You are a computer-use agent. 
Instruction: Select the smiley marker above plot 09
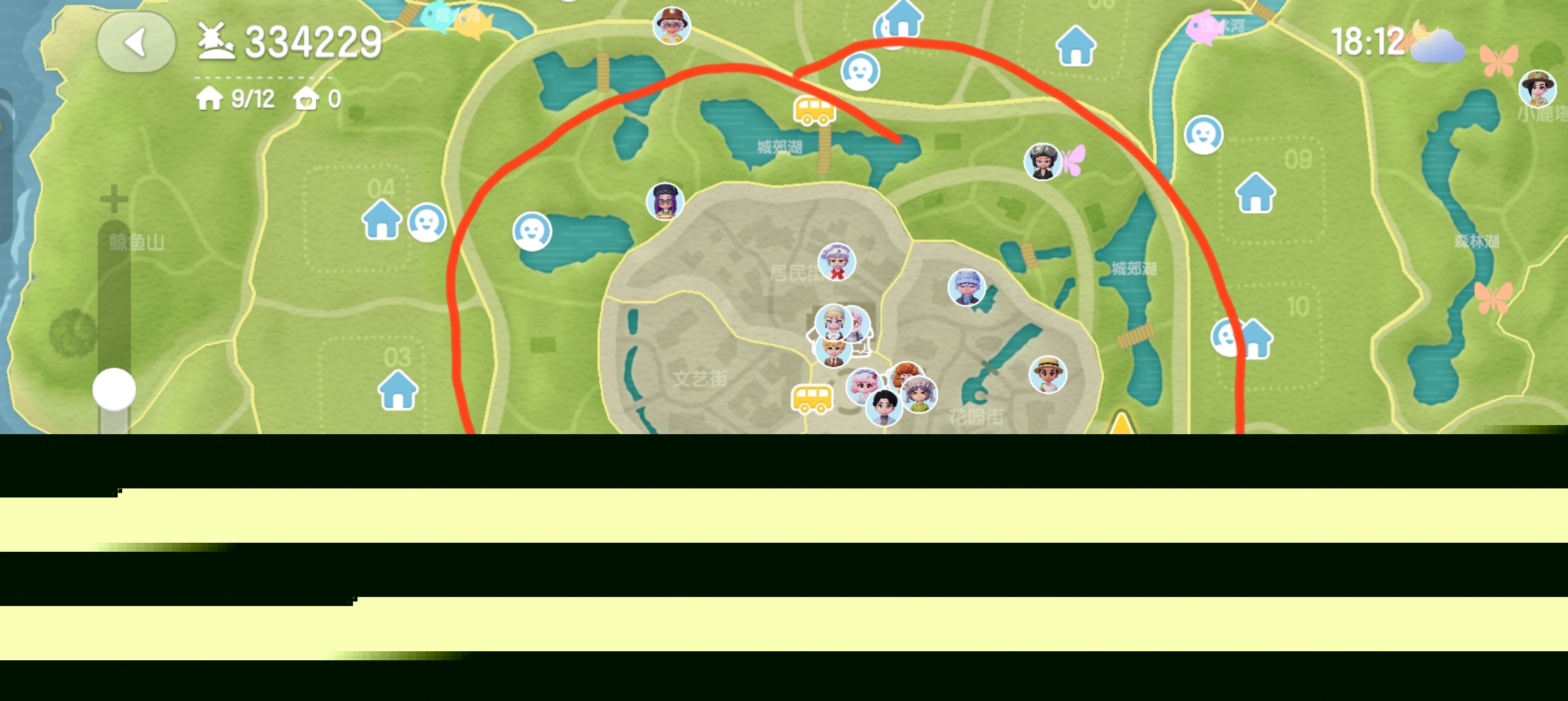[x=1203, y=135]
